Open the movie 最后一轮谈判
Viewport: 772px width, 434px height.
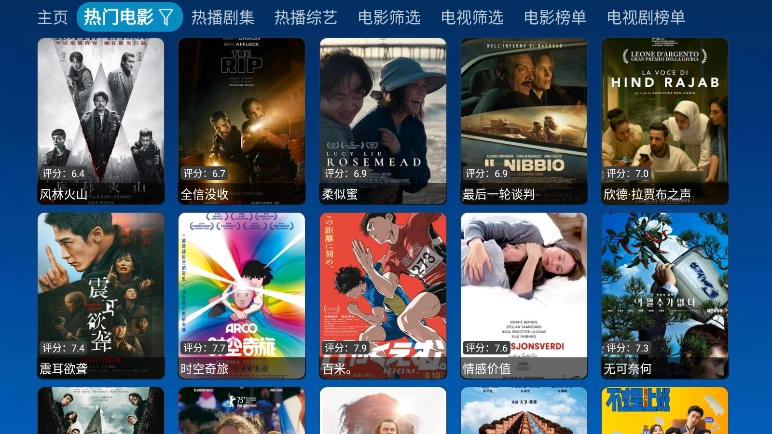point(524,120)
